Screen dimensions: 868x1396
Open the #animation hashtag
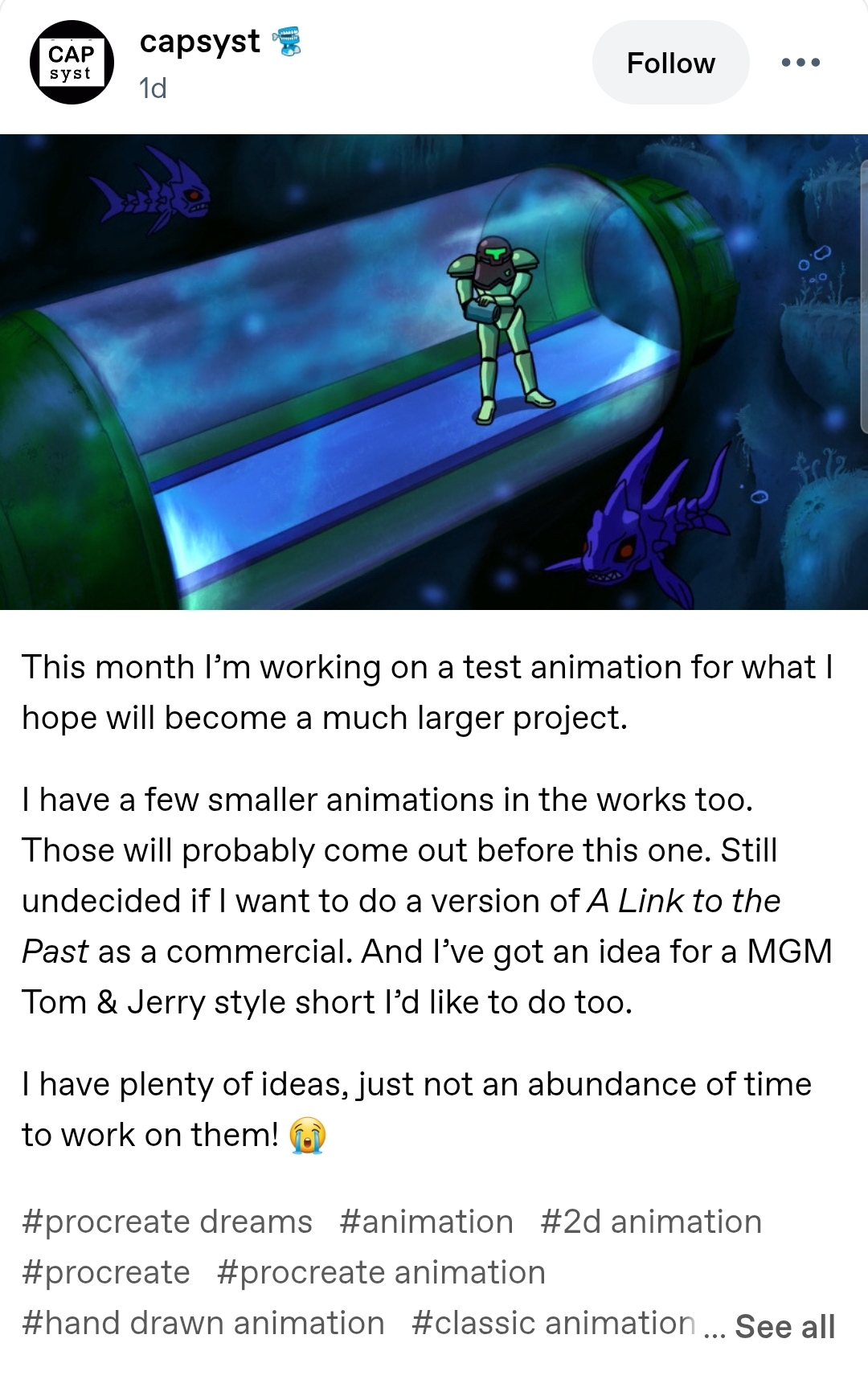pyautogui.click(x=426, y=1222)
